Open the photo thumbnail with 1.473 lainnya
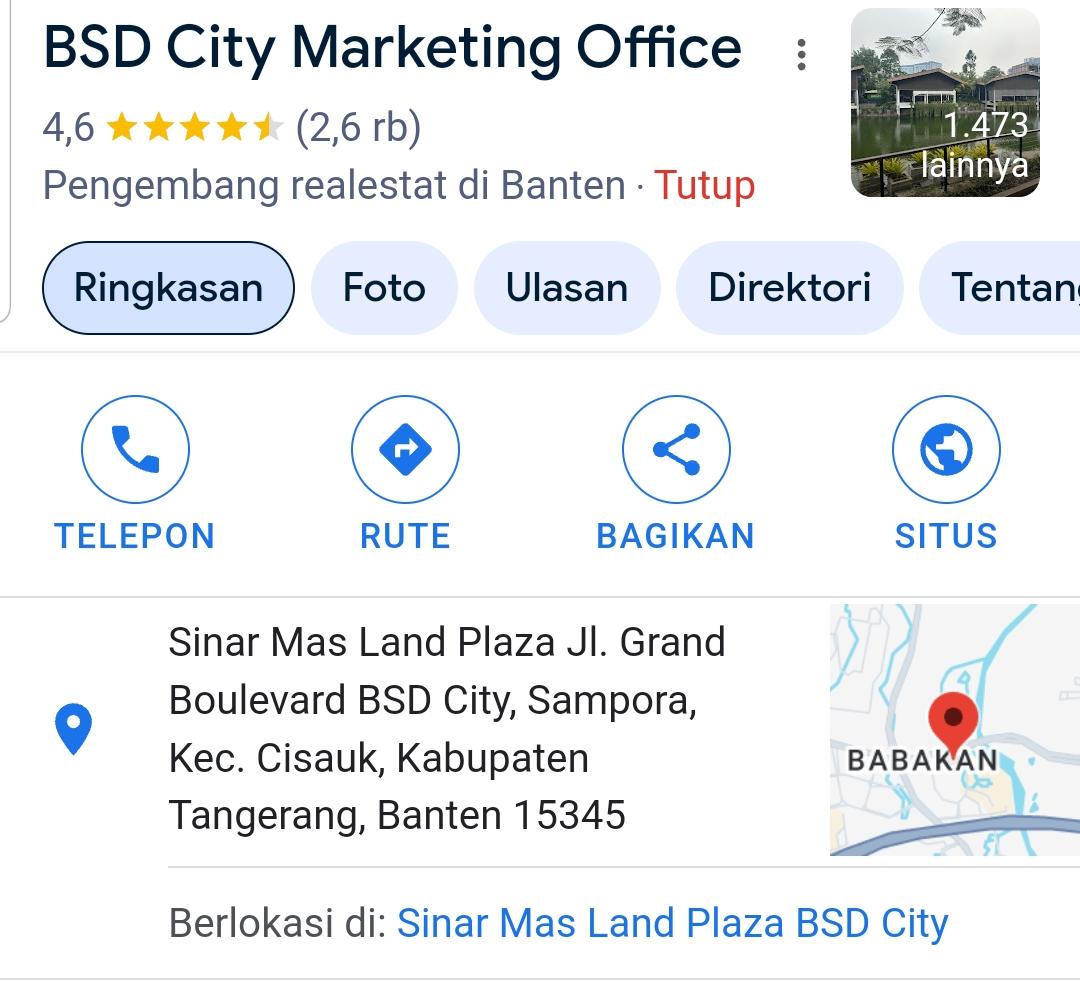 pos(944,103)
